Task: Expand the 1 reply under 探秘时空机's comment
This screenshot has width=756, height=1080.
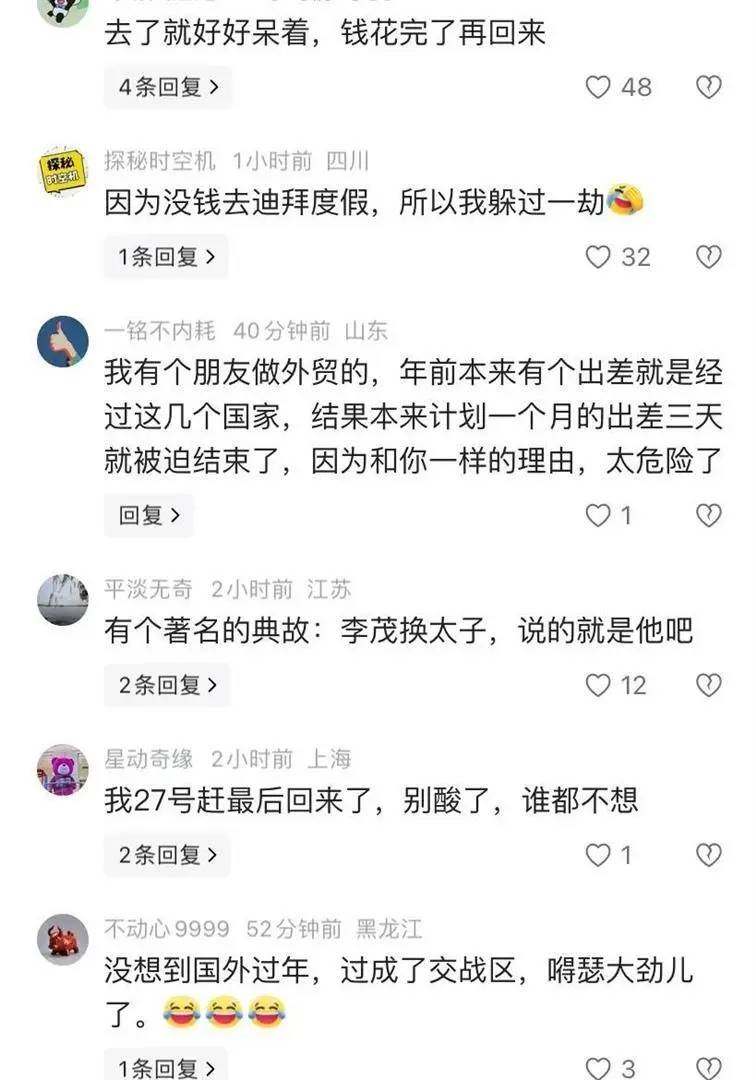Action: (167, 258)
